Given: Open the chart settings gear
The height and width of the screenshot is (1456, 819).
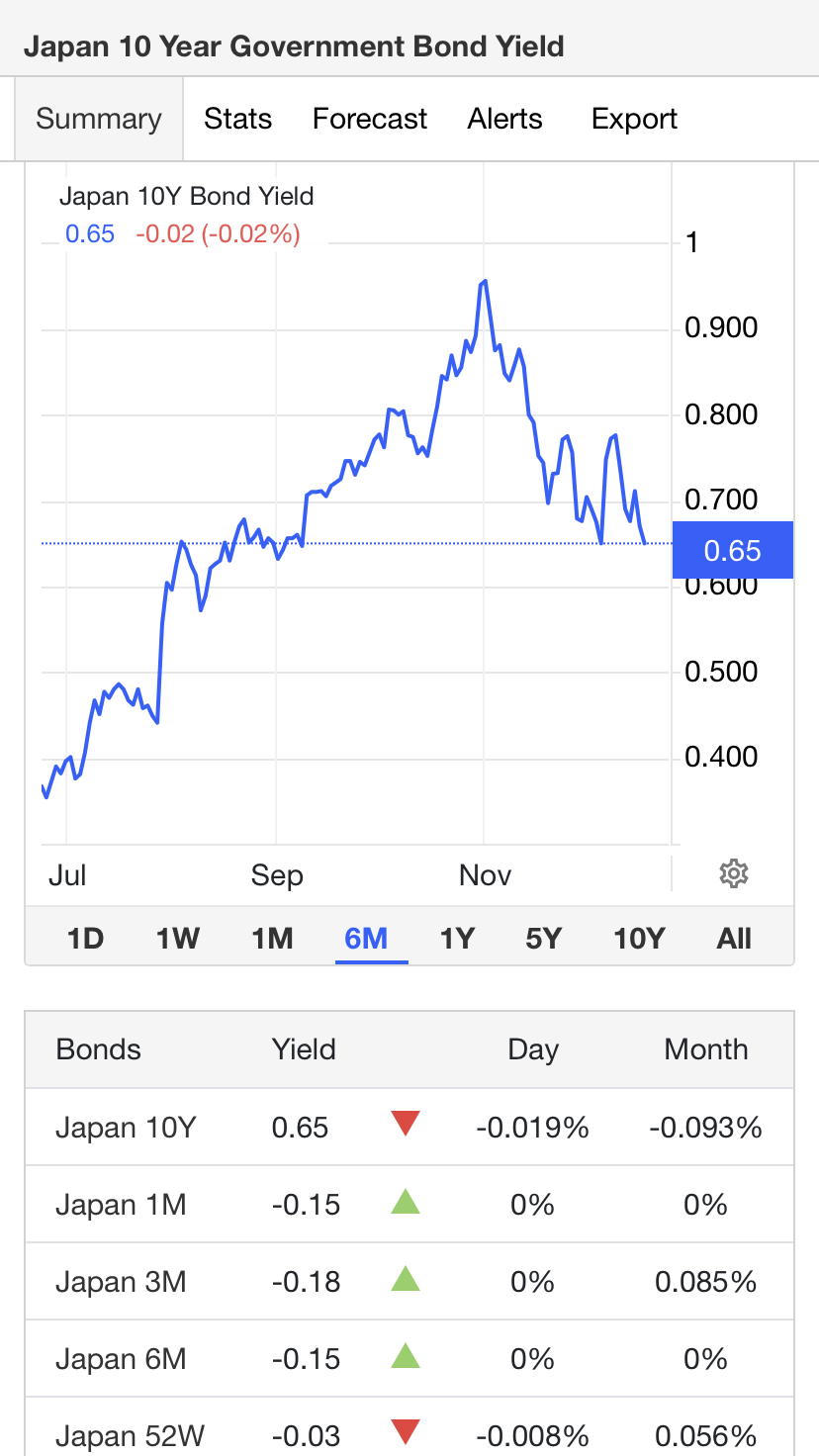Looking at the screenshot, I should pyautogui.click(x=733, y=873).
